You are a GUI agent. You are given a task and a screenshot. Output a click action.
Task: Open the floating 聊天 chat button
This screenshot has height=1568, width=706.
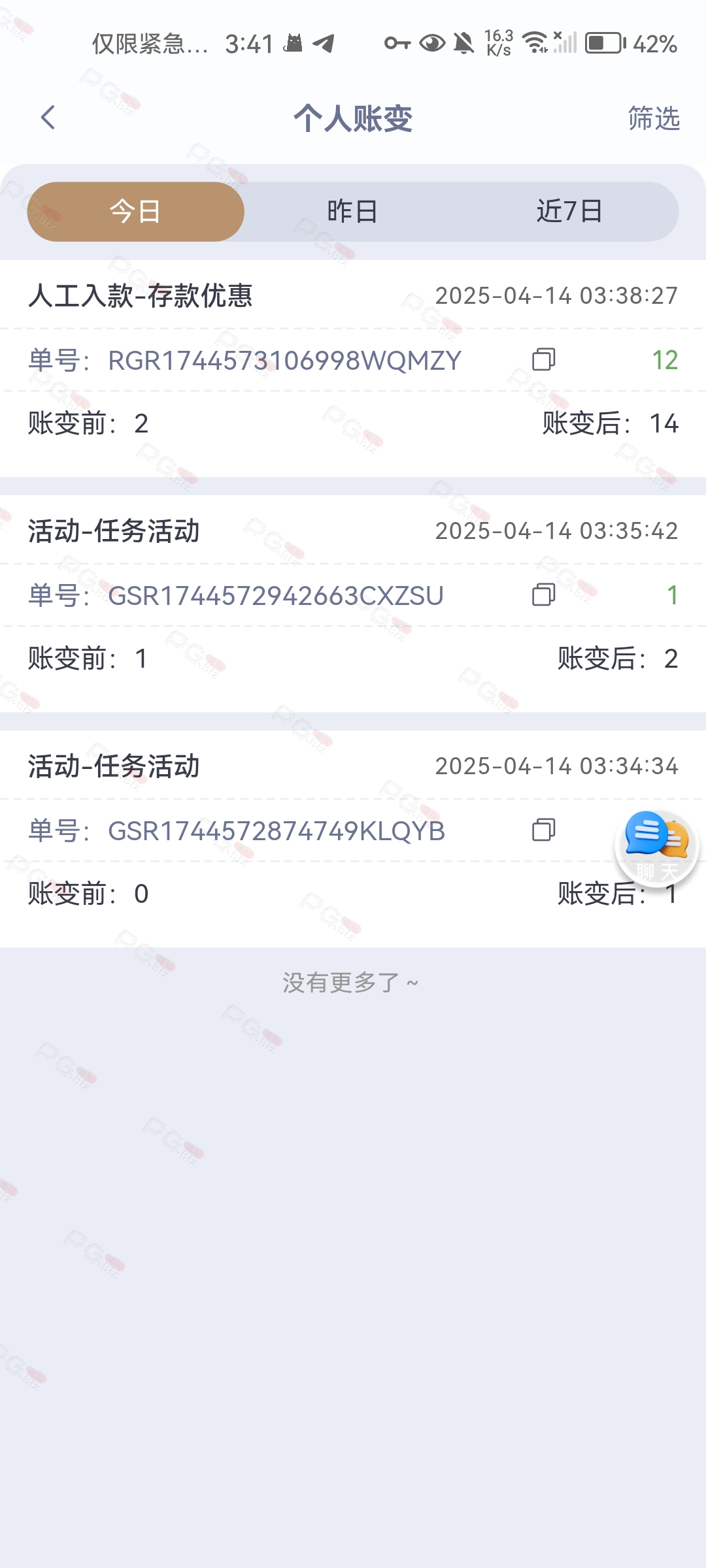coord(657,848)
